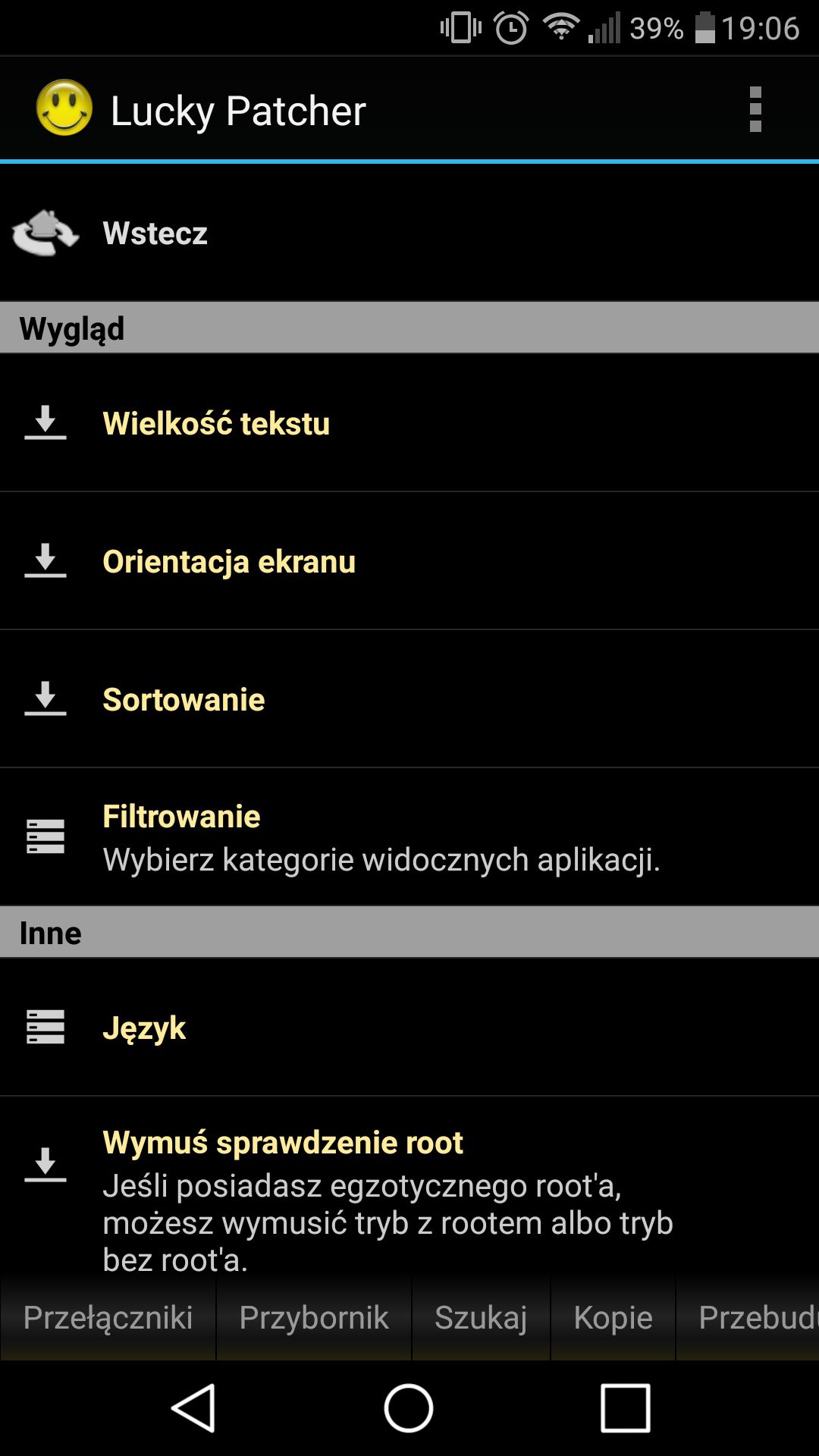Switch to Przełączniki tab
This screenshot has height=1456, width=819.
[x=108, y=1318]
